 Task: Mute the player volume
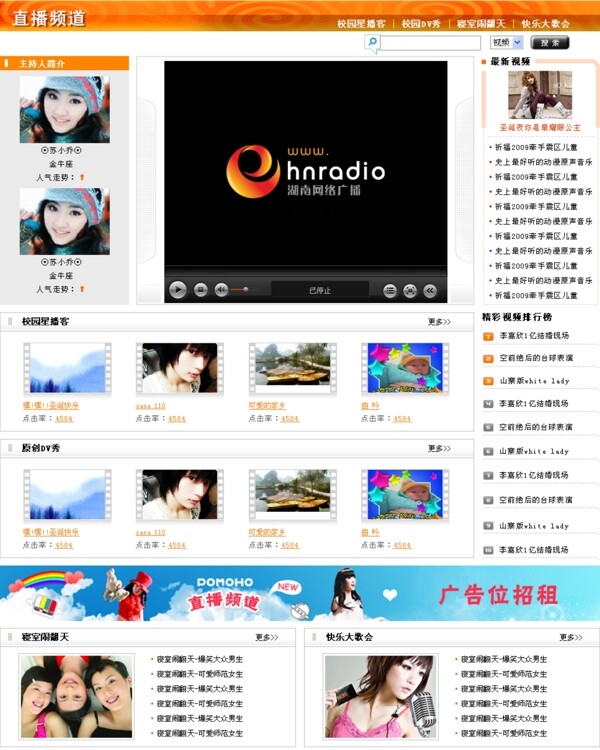pyautogui.click(x=221, y=290)
